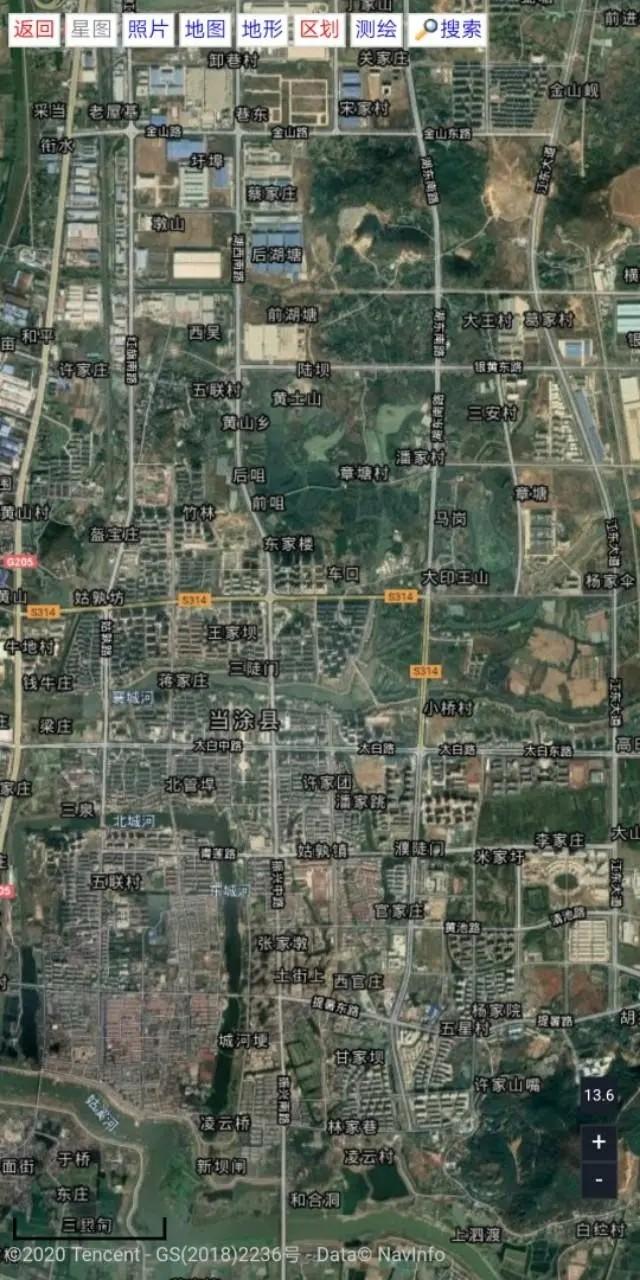
Task: Open 搜索 search
Action: [448, 29]
